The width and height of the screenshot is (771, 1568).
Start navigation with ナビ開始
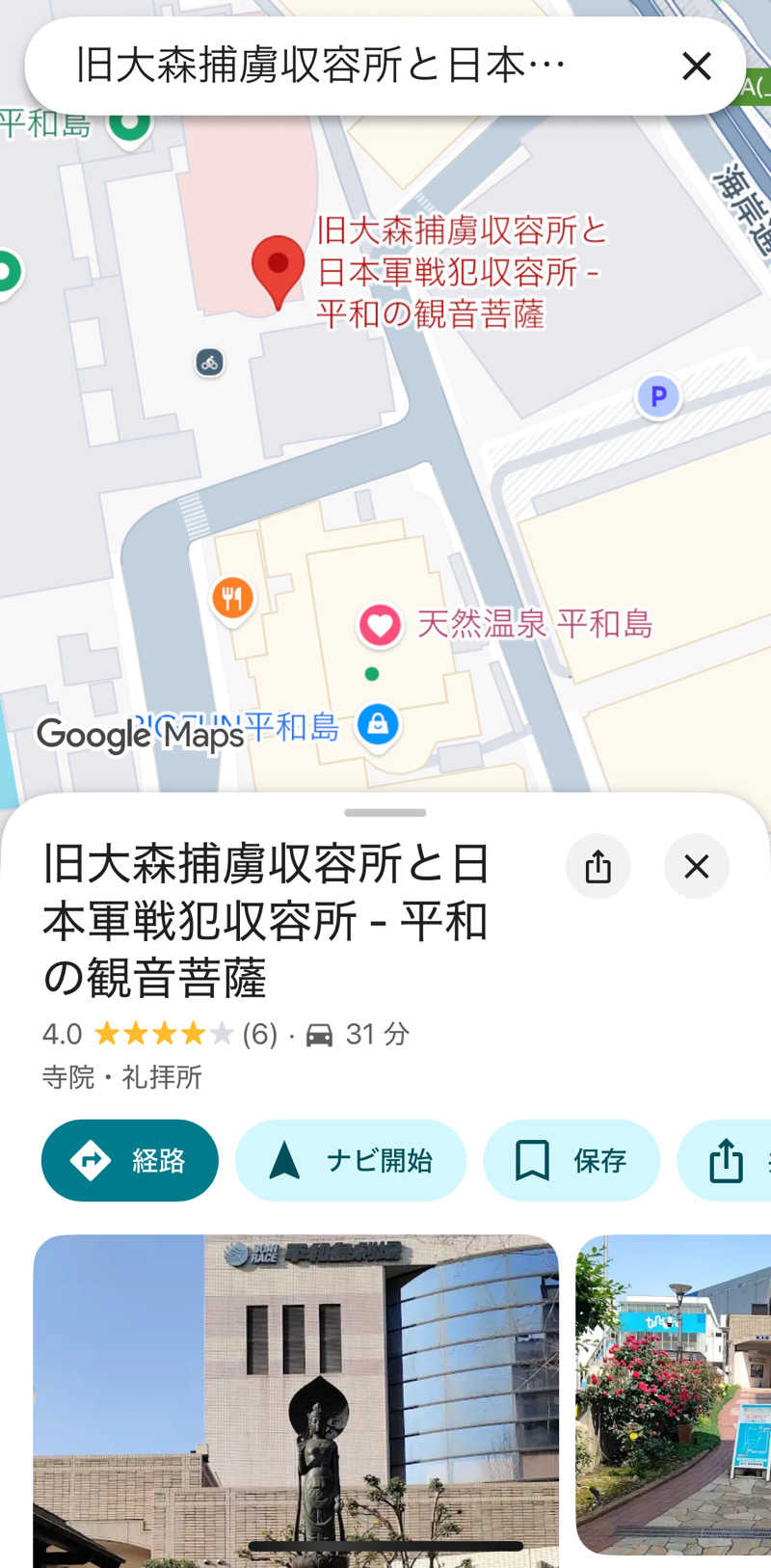coord(351,1160)
